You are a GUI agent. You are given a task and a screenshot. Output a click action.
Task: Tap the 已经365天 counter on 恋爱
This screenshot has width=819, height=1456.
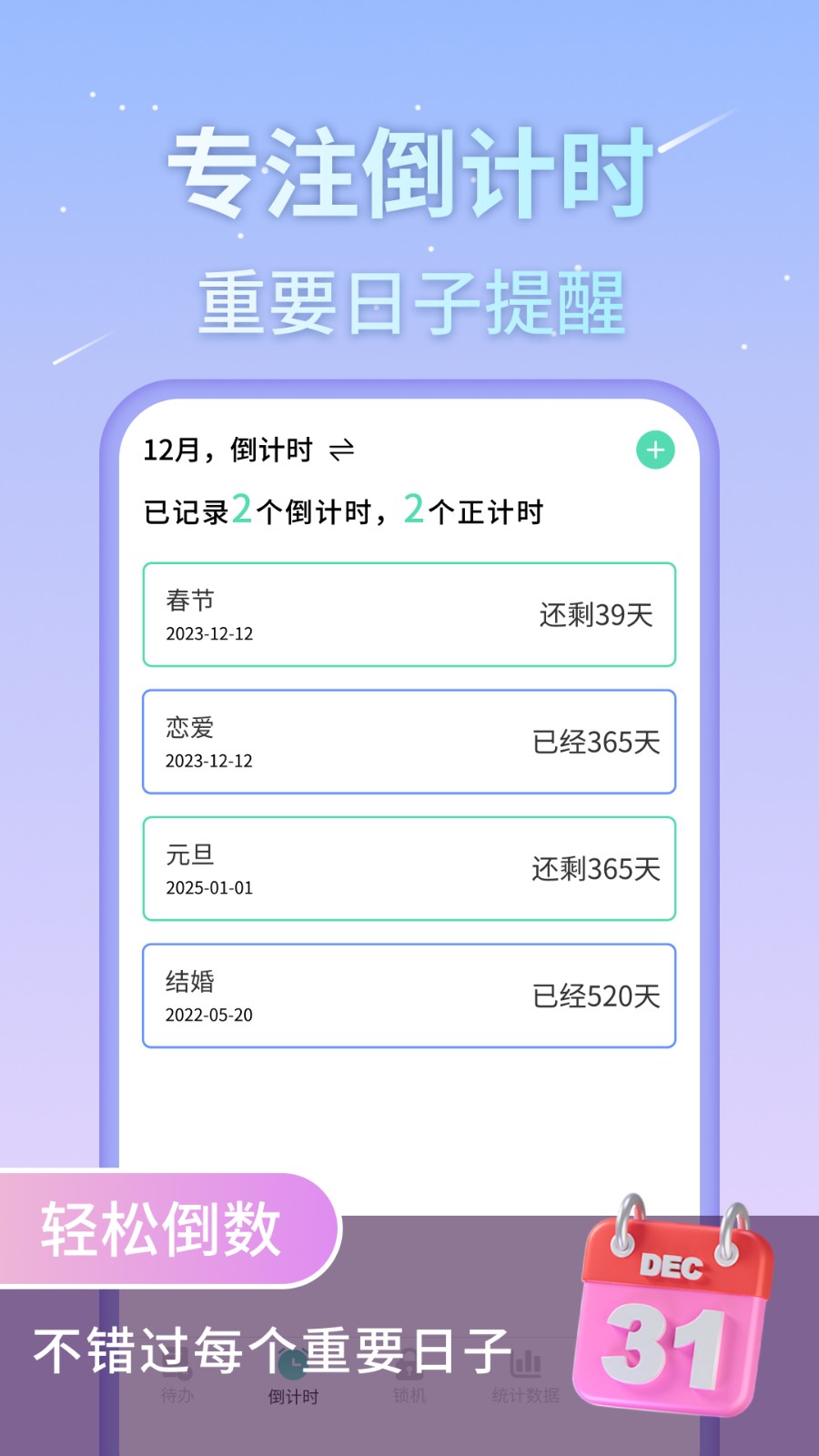pyautogui.click(x=598, y=742)
